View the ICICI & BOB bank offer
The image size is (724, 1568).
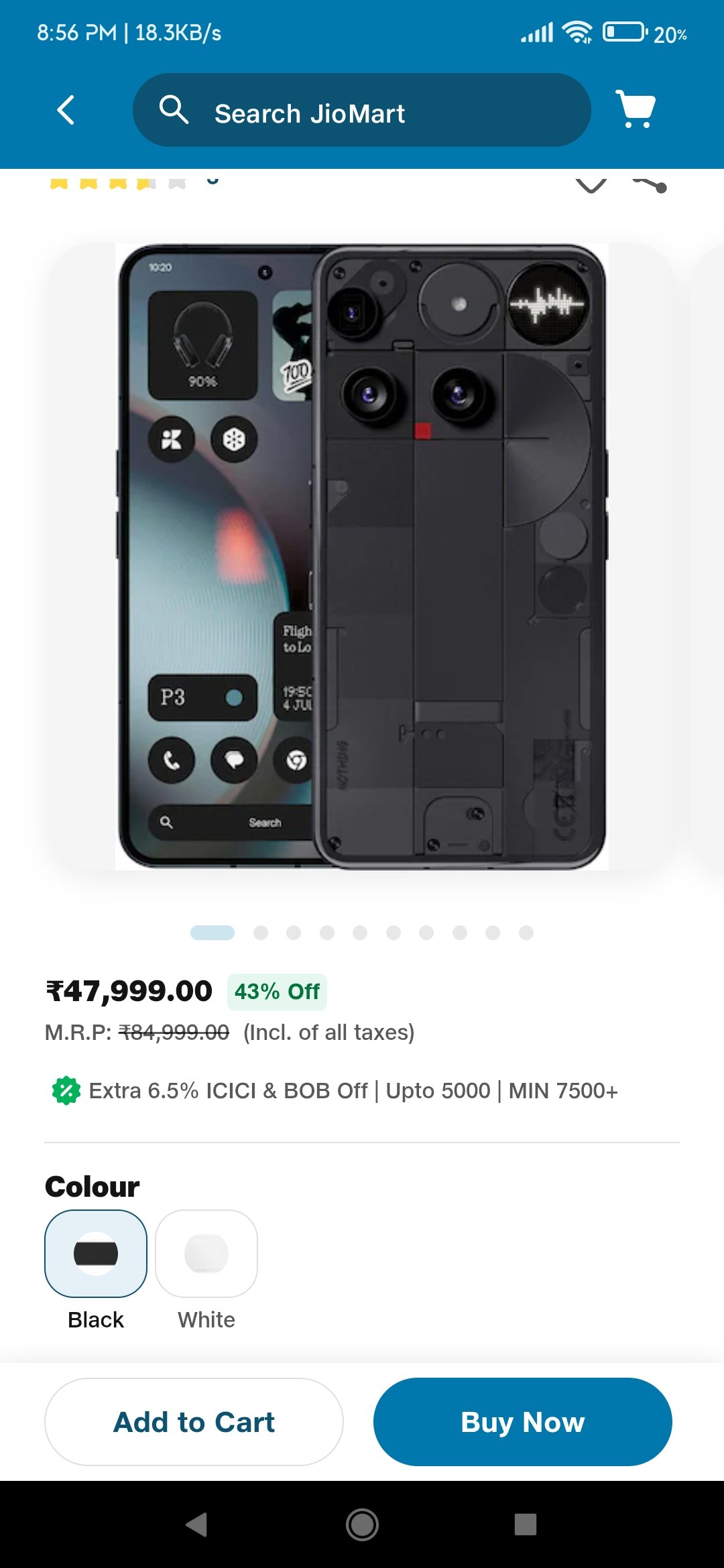point(335,1090)
